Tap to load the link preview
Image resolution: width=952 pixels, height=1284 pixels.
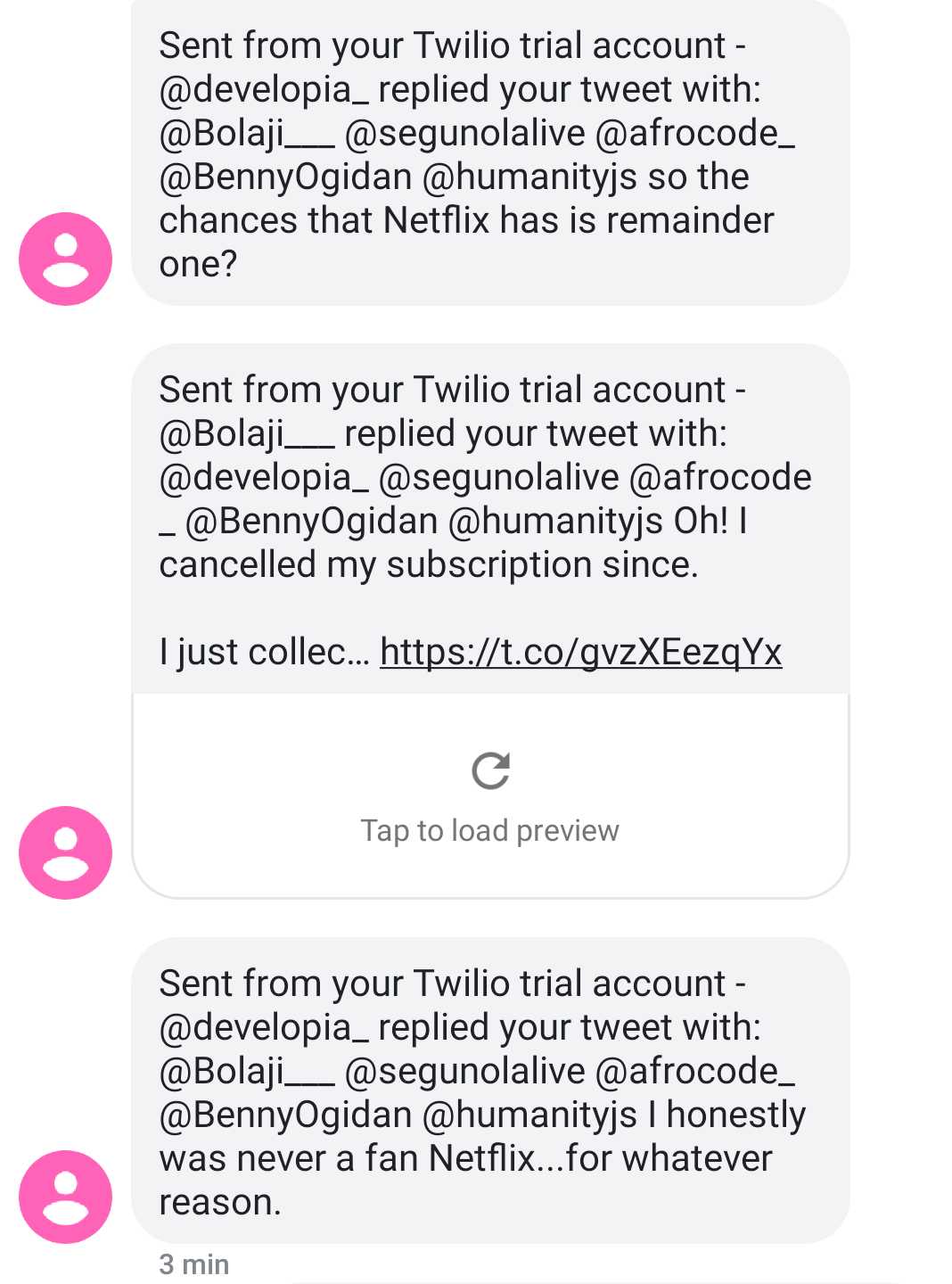[490, 795]
